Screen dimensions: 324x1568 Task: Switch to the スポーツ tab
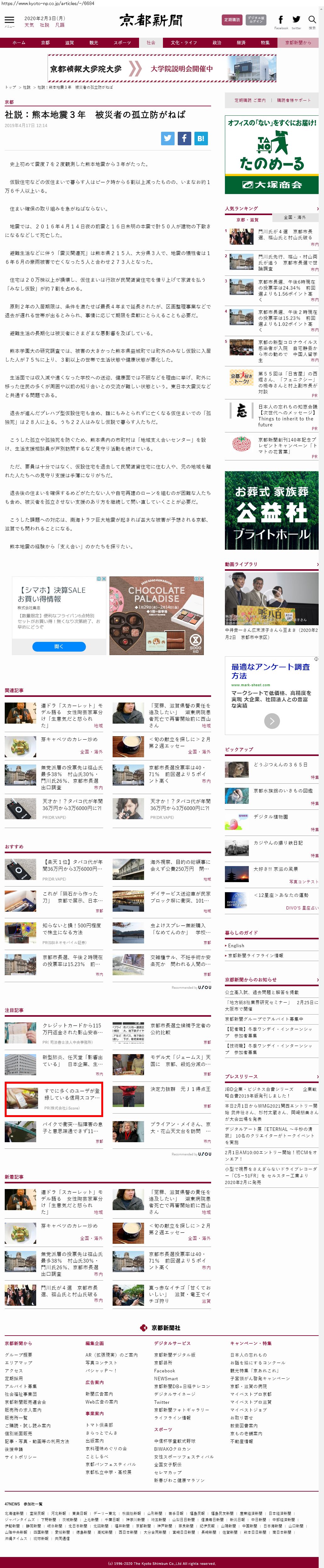122,42
